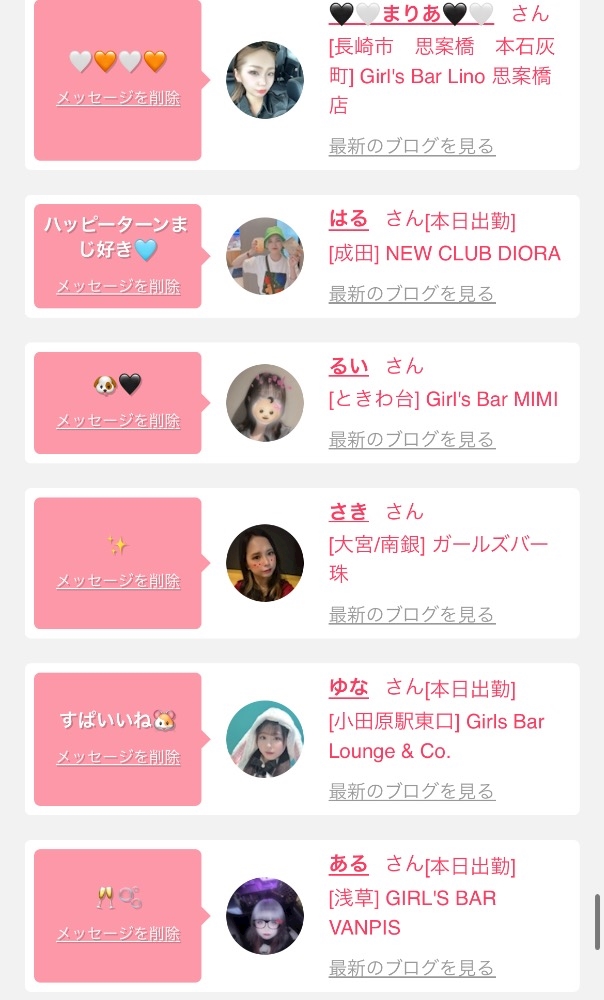Delete the message sent to まりあ
Screen dimensions: 604x1000
[118, 98]
